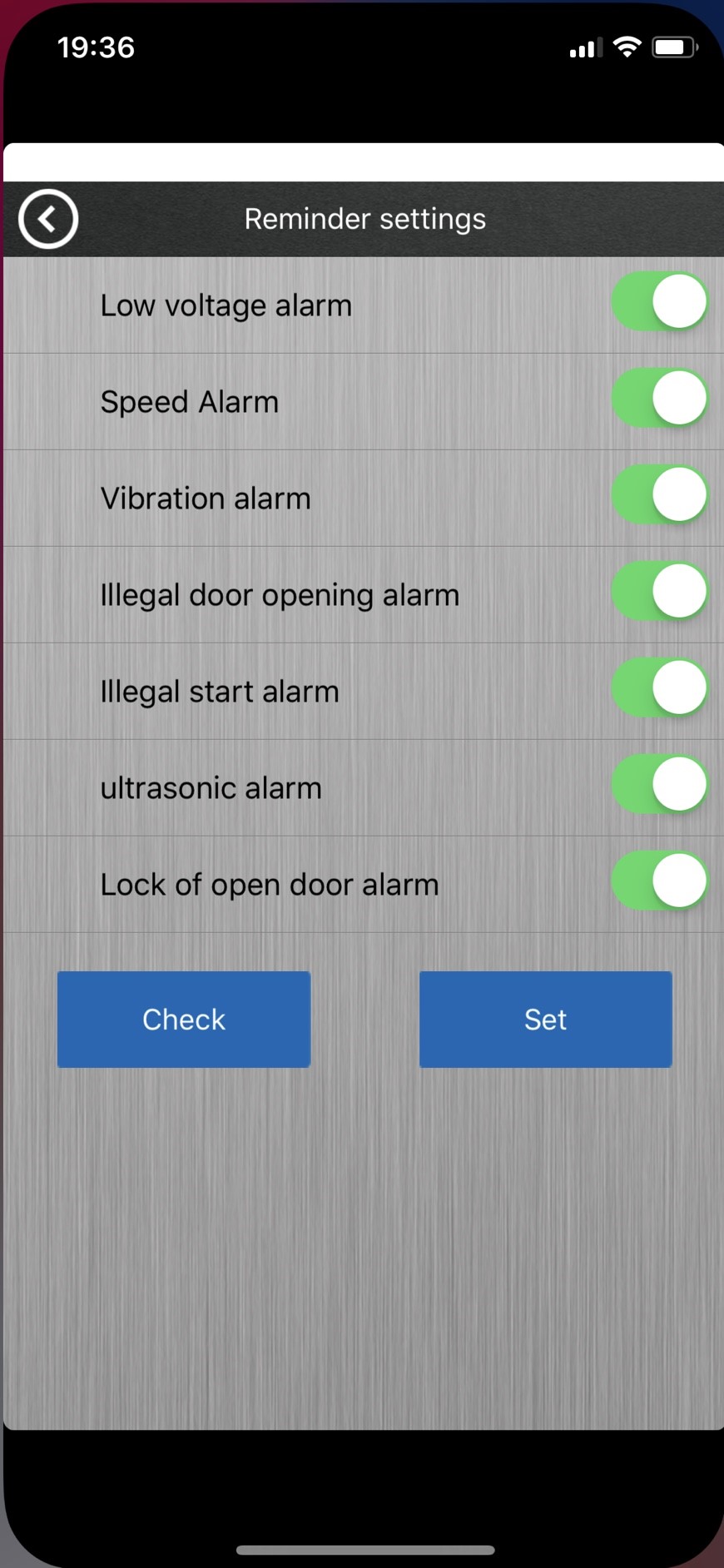Image resolution: width=724 pixels, height=1568 pixels.
Task: Tap the Check button
Action: (184, 1020)
